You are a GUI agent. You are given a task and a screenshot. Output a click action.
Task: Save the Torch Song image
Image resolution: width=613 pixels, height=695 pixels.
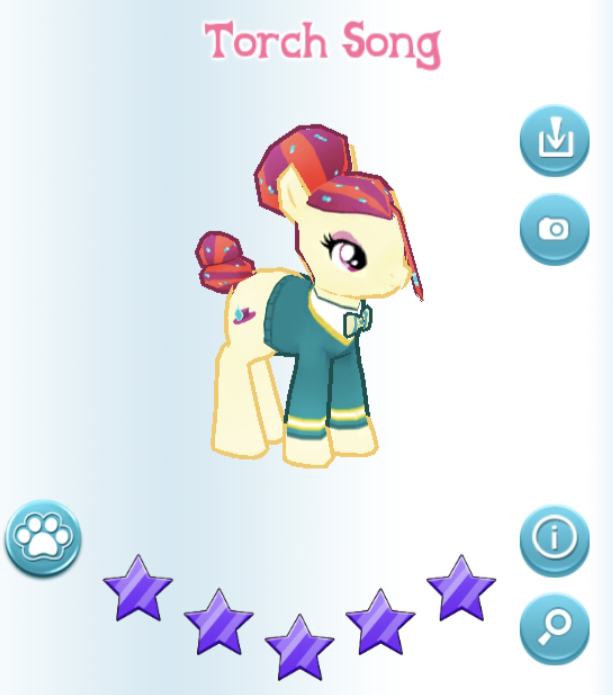click(554, 141)
